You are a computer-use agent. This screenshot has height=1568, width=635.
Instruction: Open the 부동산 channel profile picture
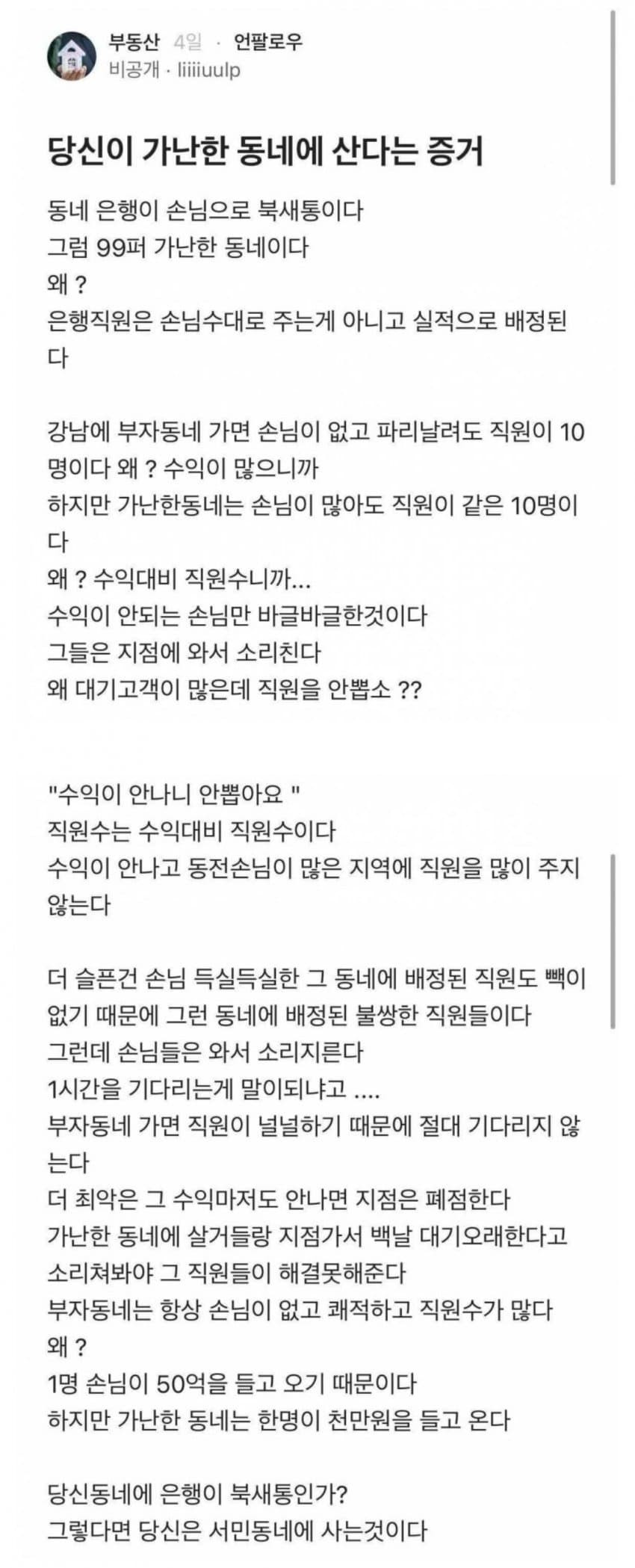point(72,55)
